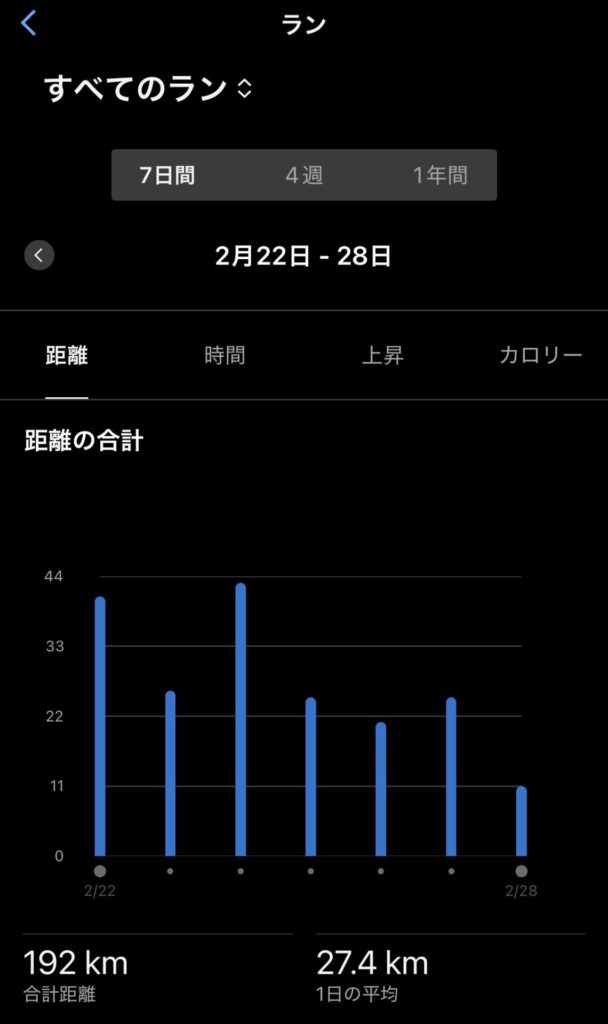This screenshot has height=1024, width=608.
Task: Tap the 2/28 bar in the chart
Action: pyautogui.click(x=521, y=821)
